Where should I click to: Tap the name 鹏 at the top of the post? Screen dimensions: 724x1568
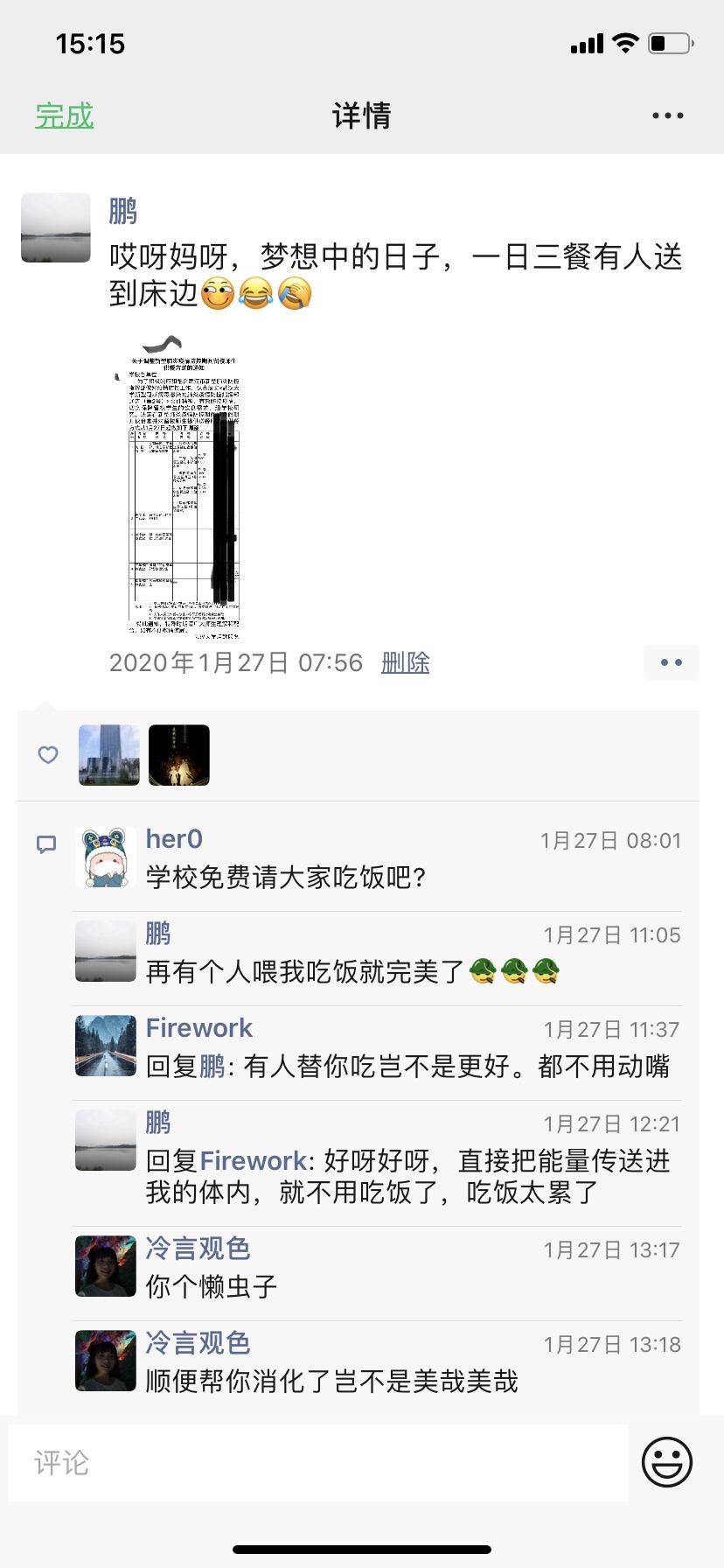pos(123,212)
